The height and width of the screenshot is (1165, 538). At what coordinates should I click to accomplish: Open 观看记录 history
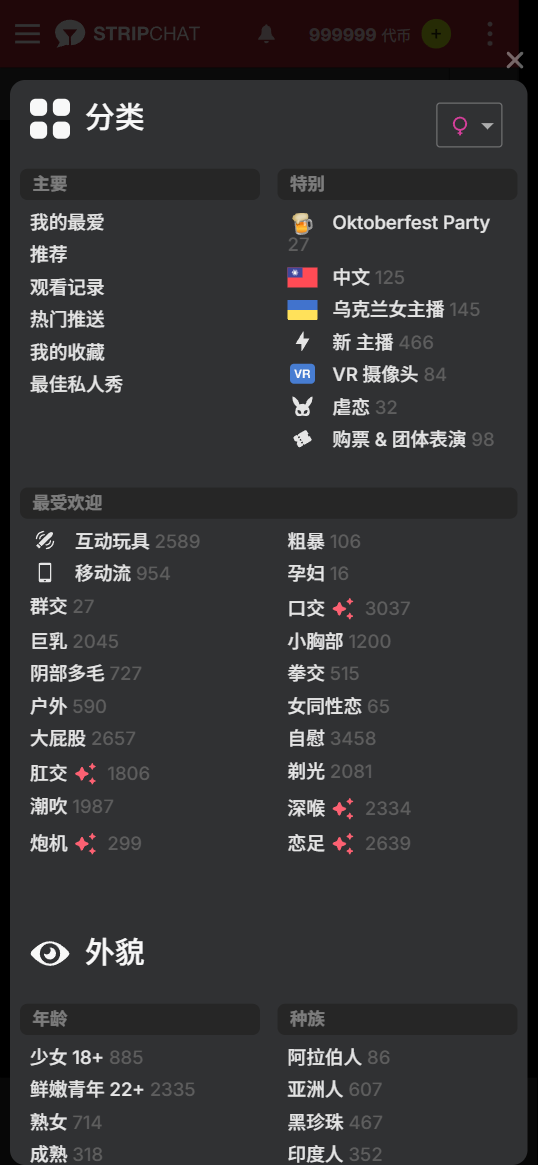[x=67, y=287]
